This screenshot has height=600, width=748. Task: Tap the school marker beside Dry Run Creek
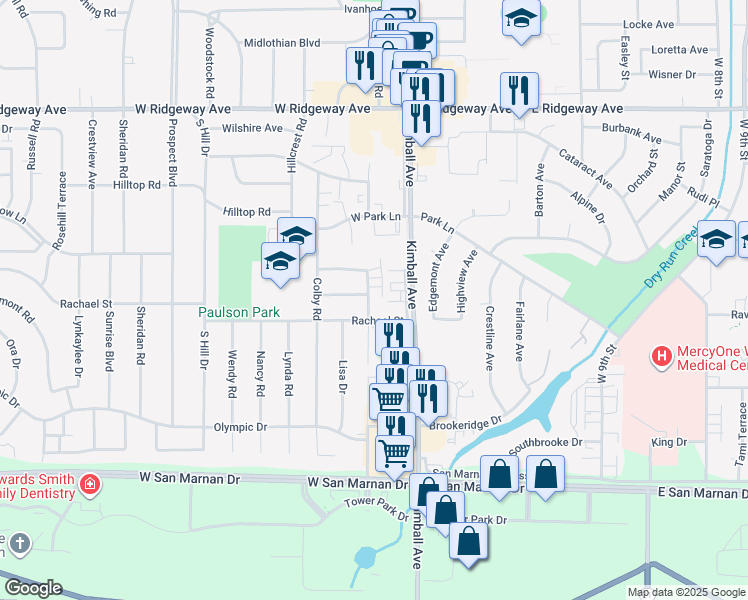click(x=716, y=240)
